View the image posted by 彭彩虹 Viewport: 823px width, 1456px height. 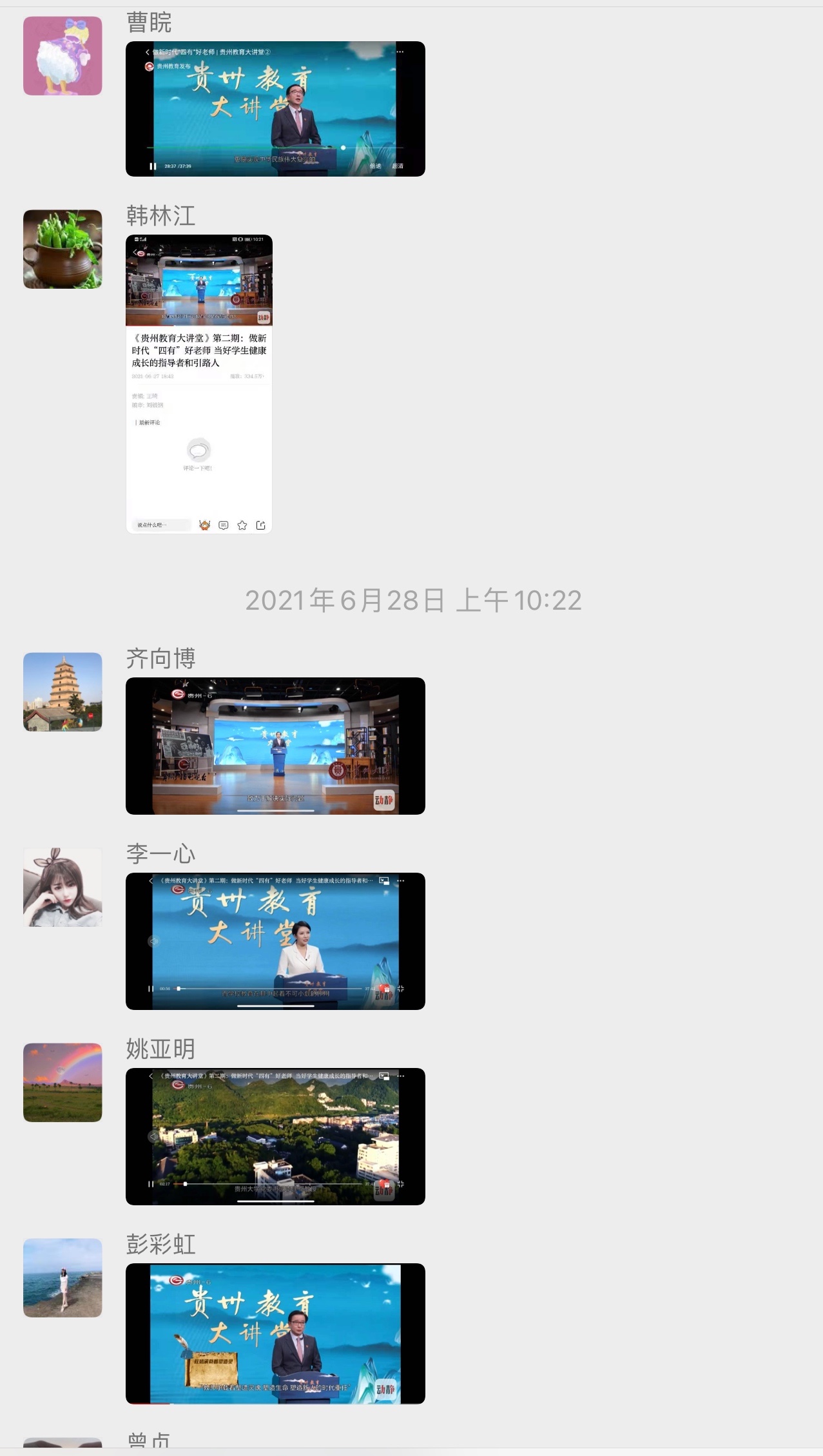click(275, 1333)
